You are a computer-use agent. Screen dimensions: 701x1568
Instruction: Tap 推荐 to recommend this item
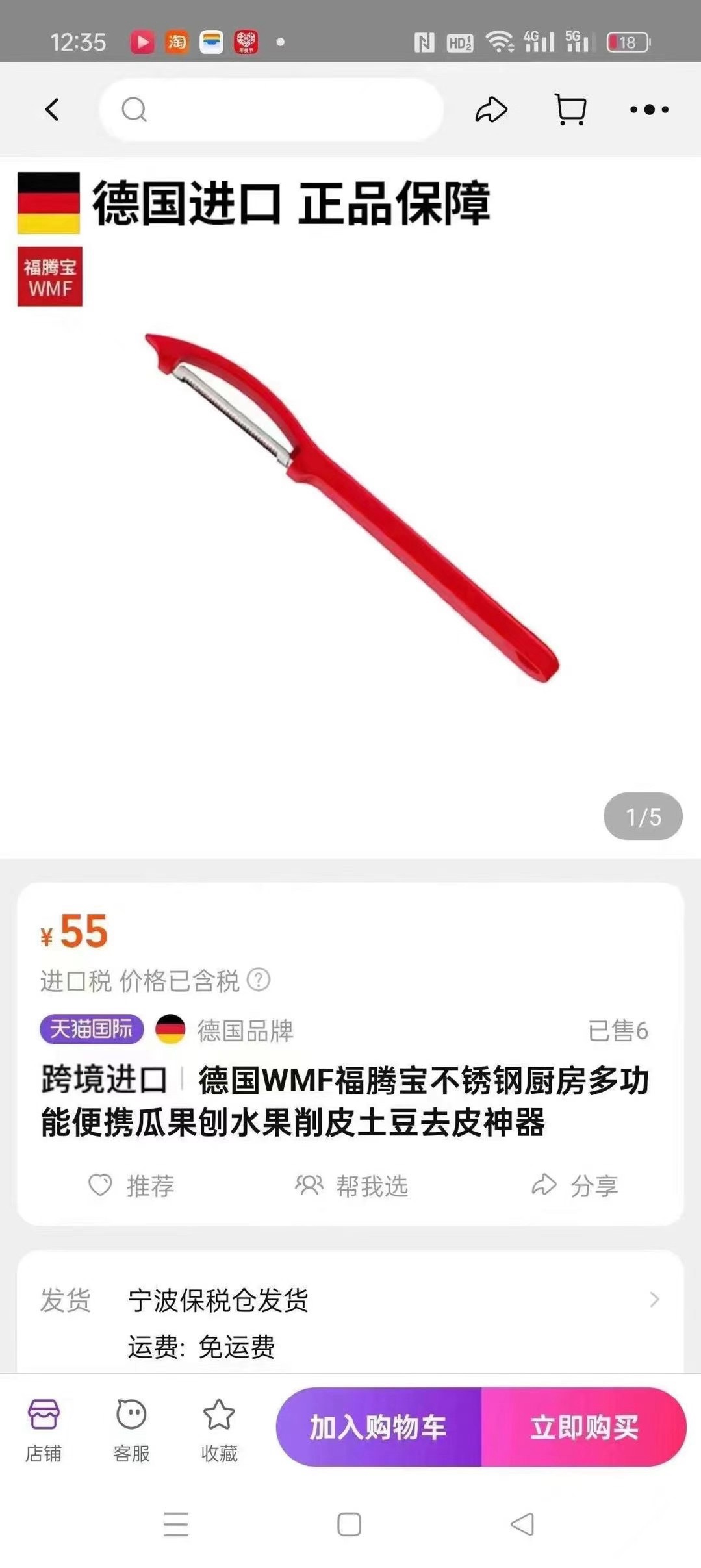(x=132, y=1185)
